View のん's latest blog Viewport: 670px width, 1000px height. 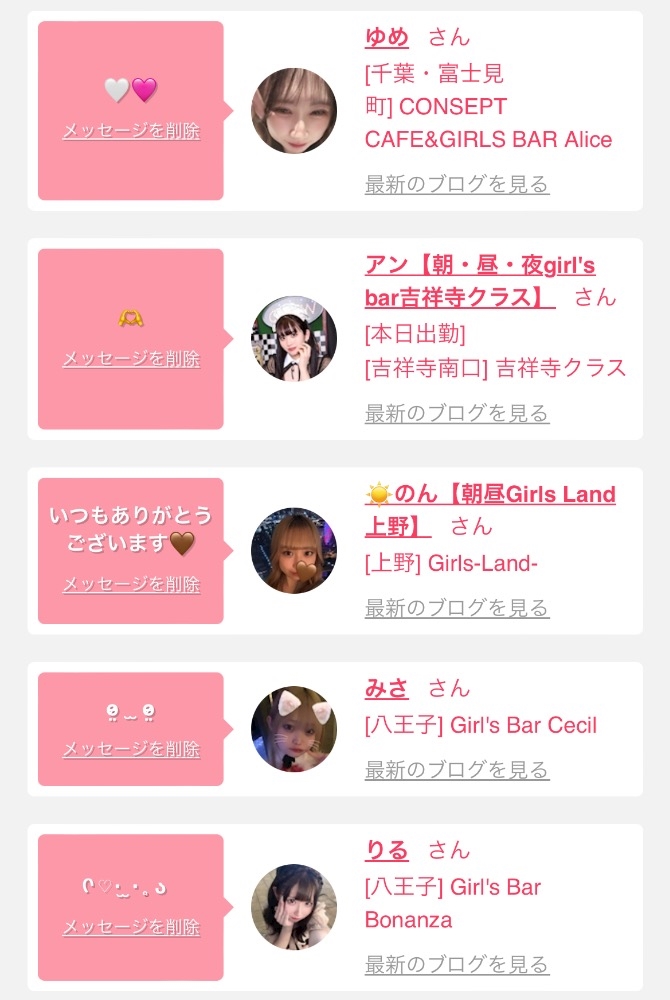(457, 608)
